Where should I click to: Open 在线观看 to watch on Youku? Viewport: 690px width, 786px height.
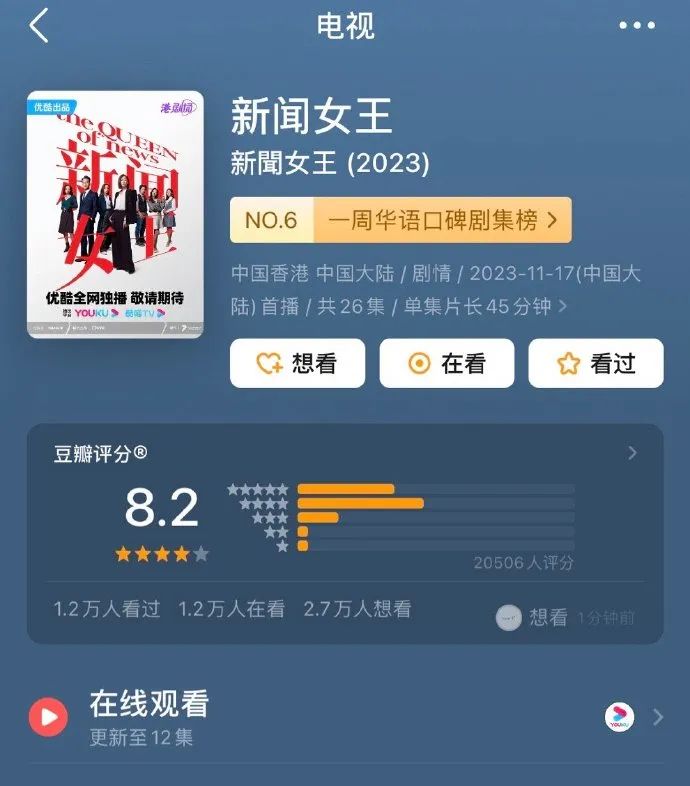(x=345, y=716)
